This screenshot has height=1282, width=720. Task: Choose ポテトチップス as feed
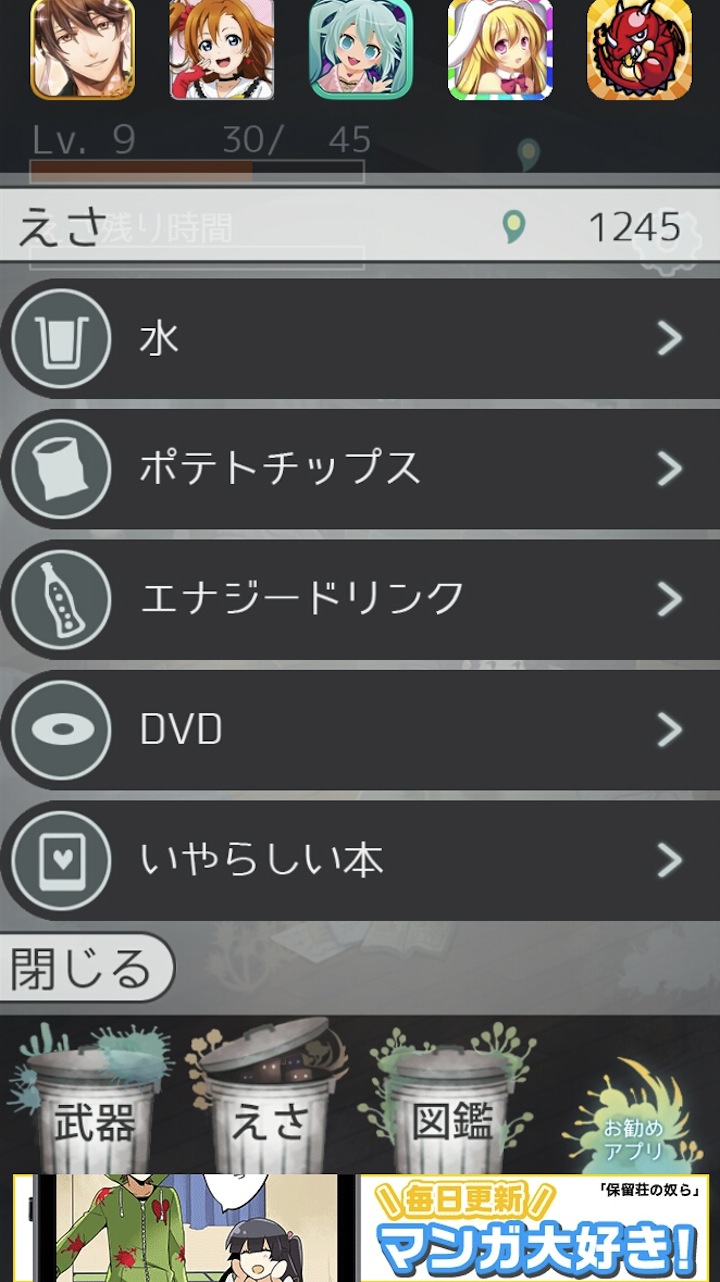tap(360, 469)
